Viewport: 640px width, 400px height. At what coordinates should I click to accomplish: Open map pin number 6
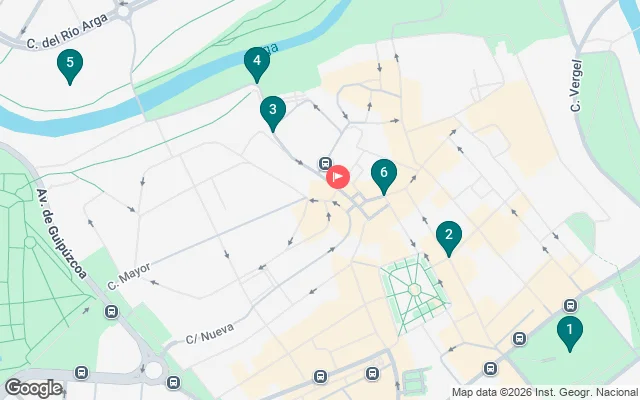click(x=383, y=173)
